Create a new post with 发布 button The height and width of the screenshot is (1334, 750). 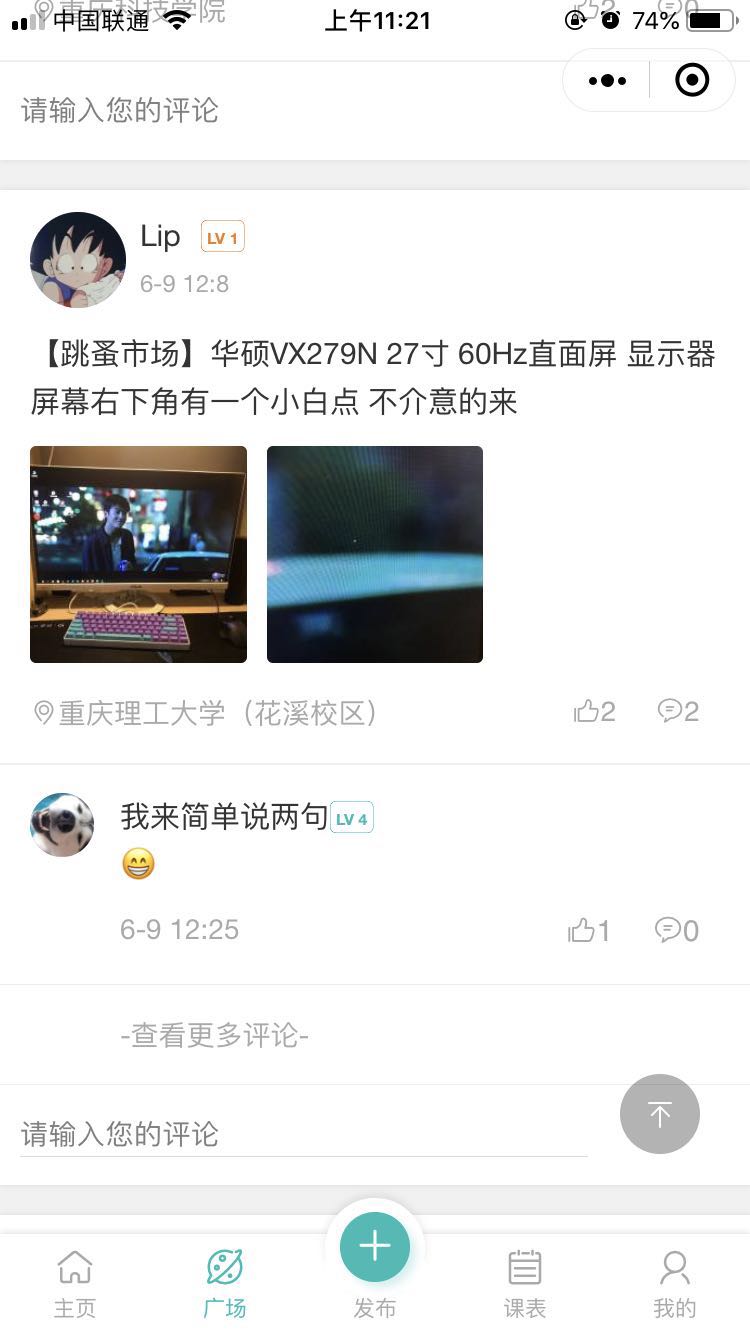pos(375,1248)
